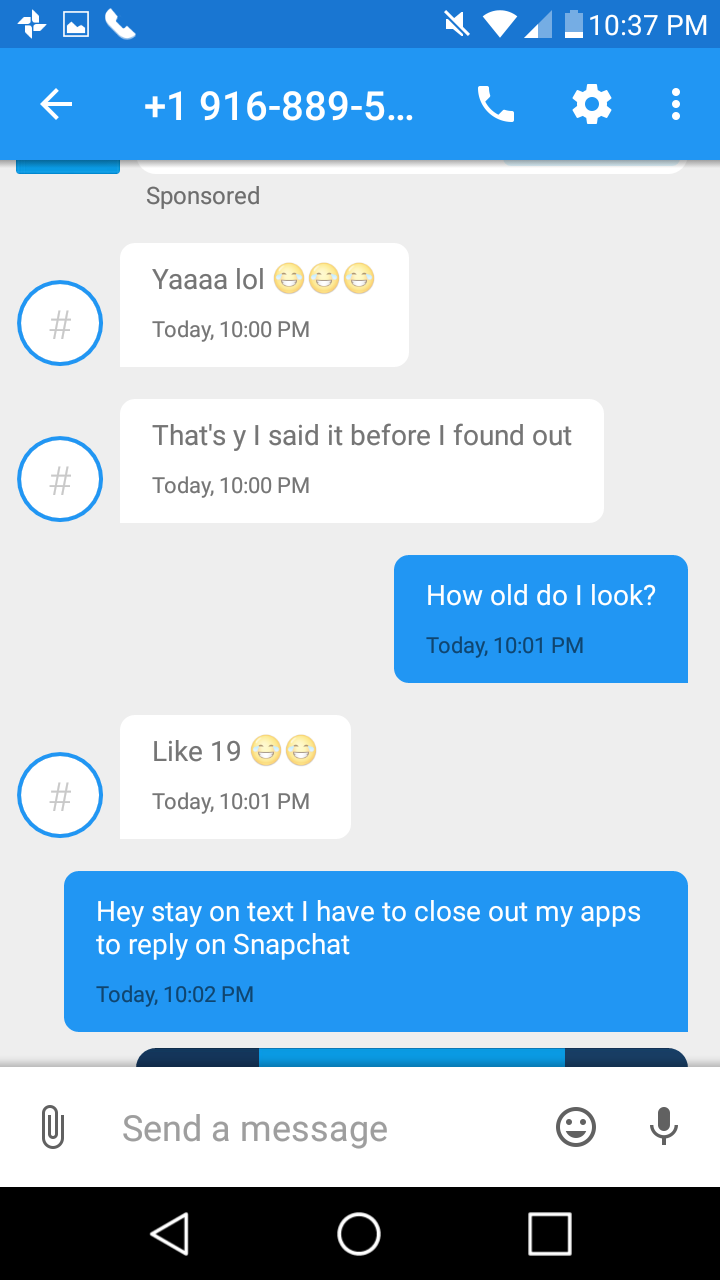The width and height of the screenshot is (720, 1280).
Task: Open conversation settings gear
Action: 591,104
